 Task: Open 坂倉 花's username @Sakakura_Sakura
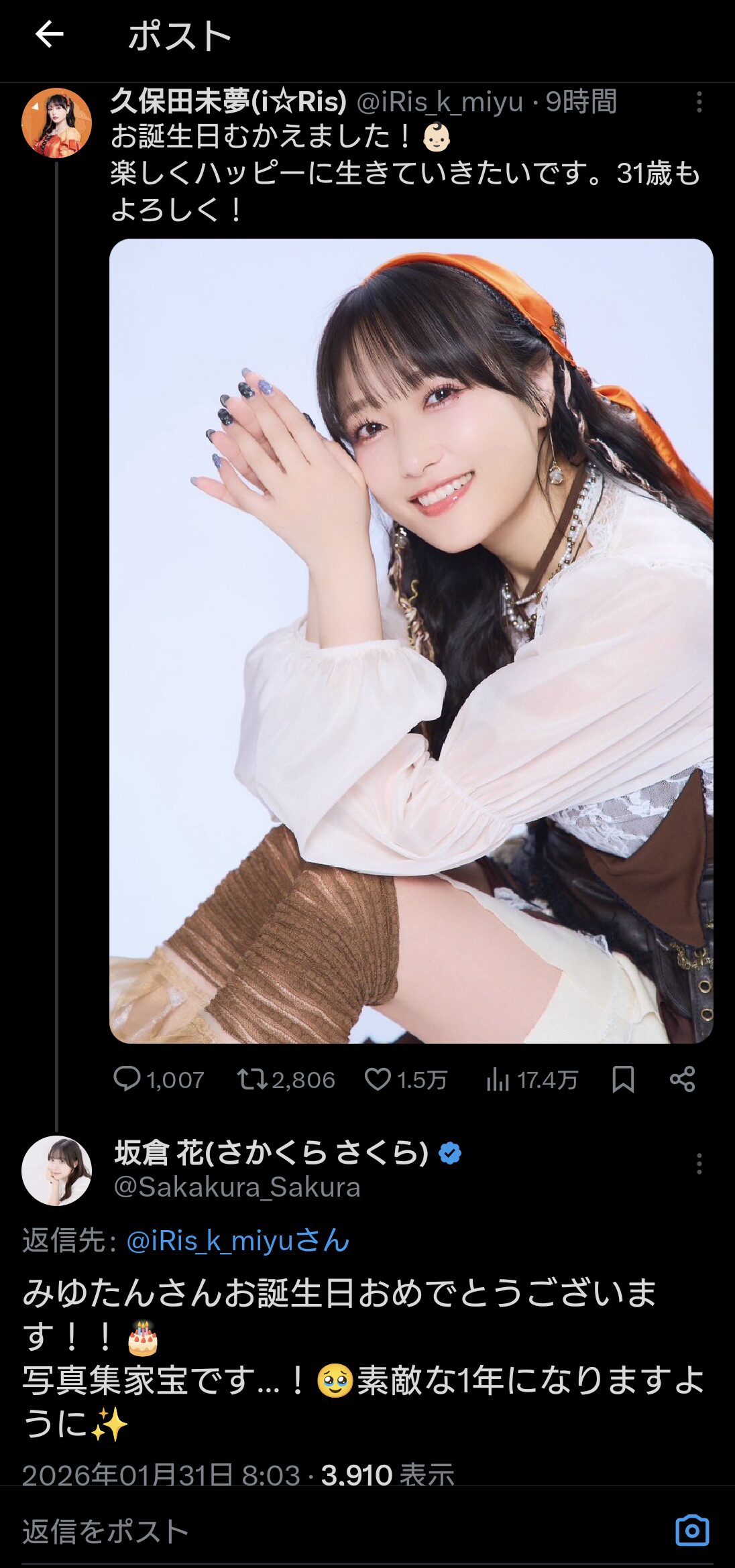pyautogui.click(x=237, y=1187)
